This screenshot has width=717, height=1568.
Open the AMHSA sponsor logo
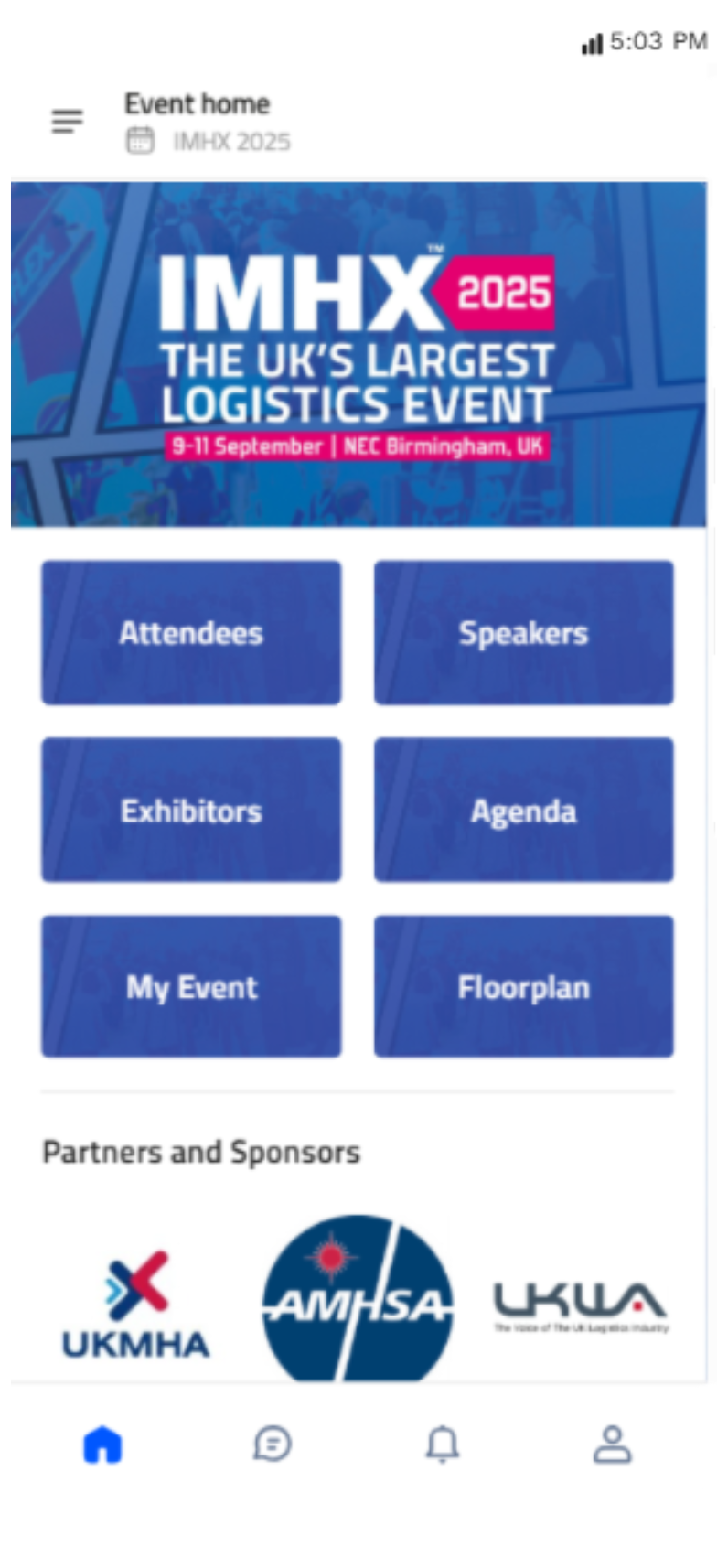[x=358, y=1299]
